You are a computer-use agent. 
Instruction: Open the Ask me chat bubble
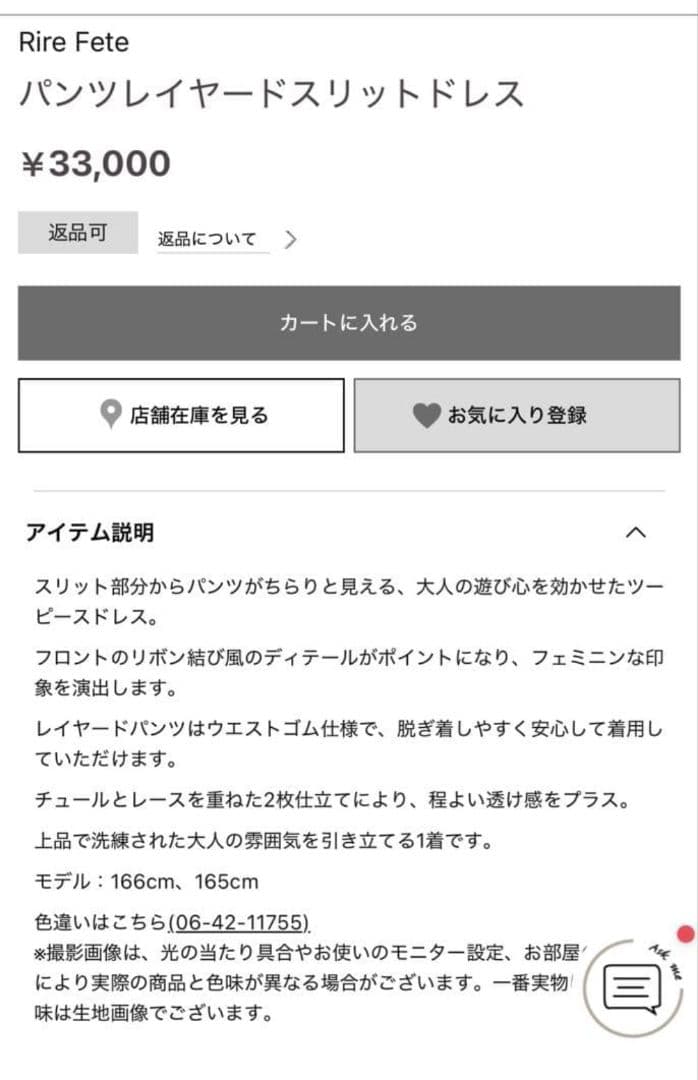(x=633, y=988)
